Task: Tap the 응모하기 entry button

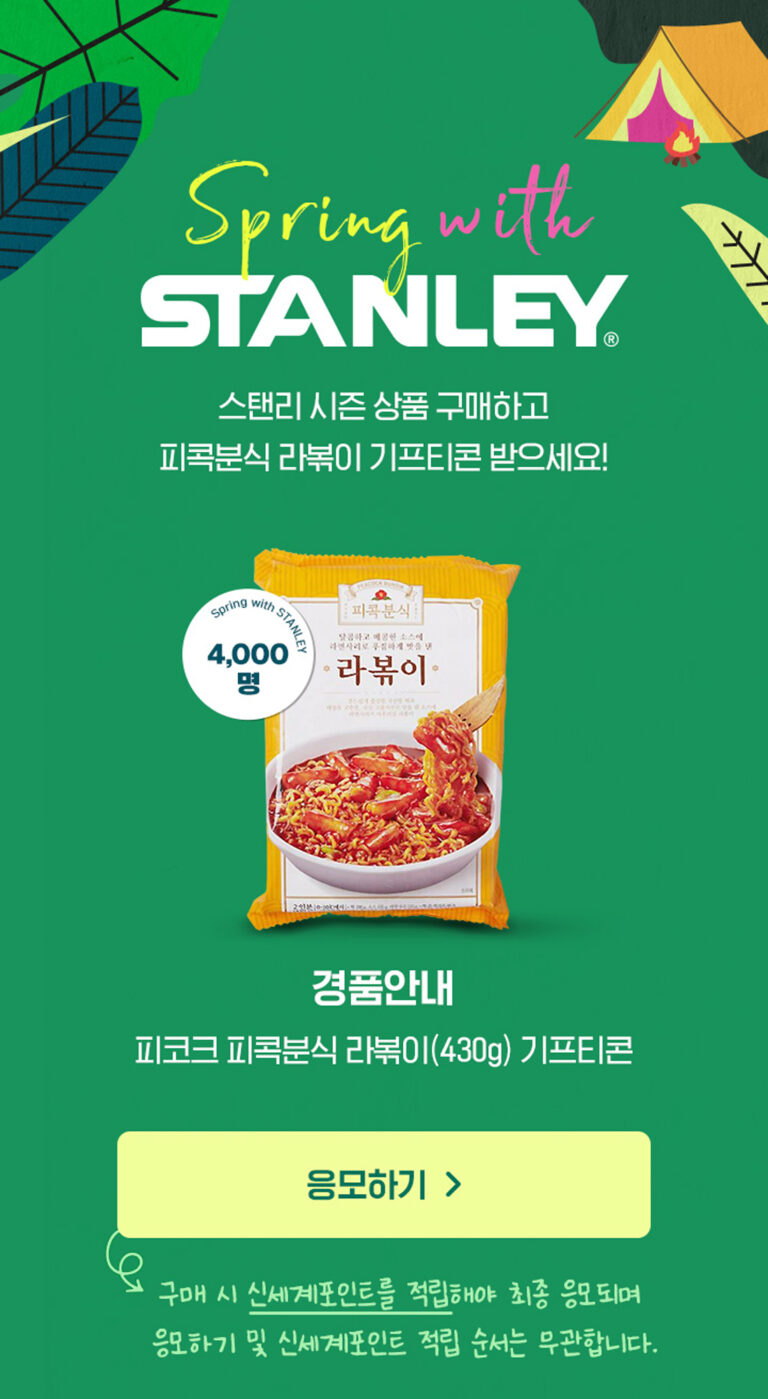Action: [x=383, y=1185]
